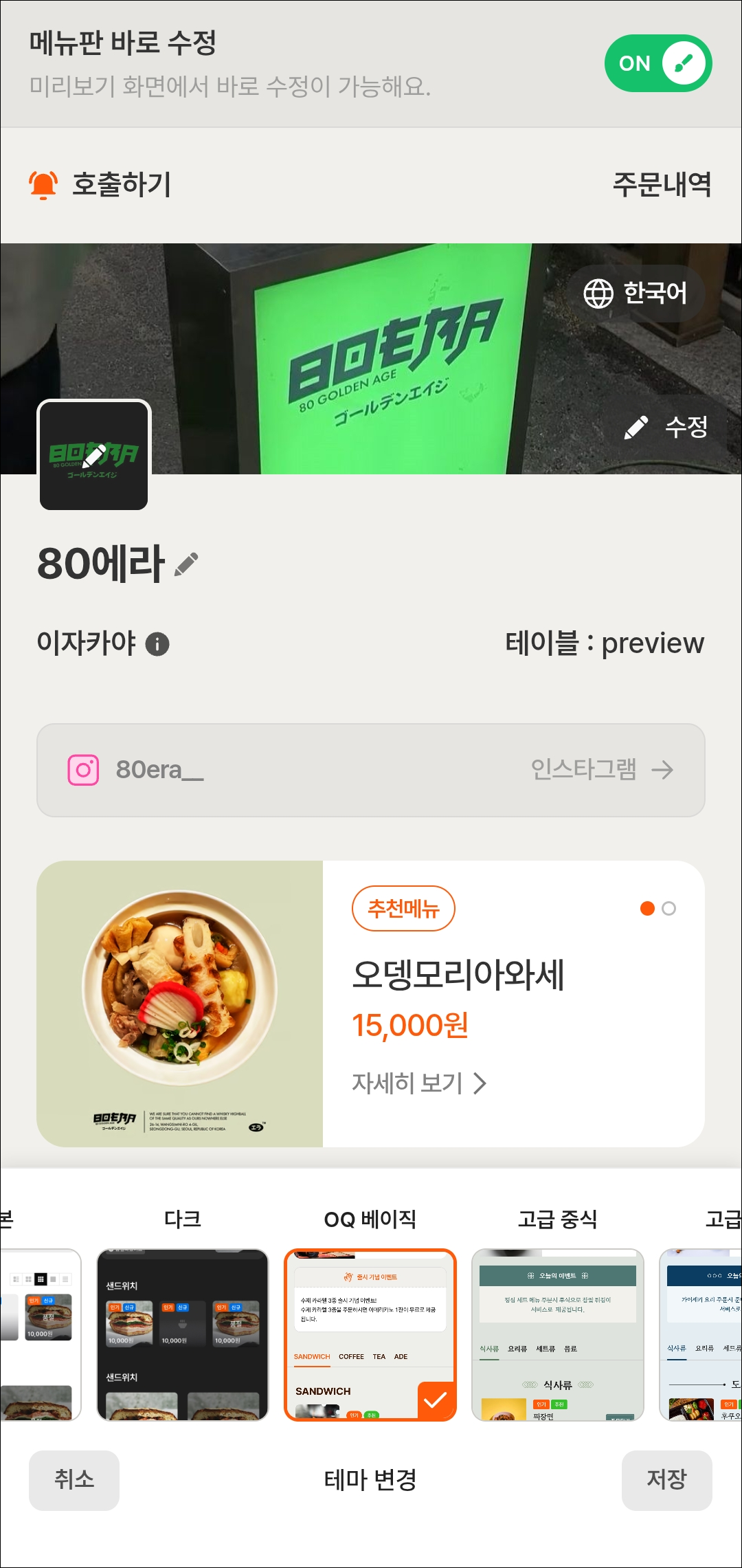742x1568 pixels.
Task: Open the 80era__ Instagram link
Action: (x=371, y=770)
